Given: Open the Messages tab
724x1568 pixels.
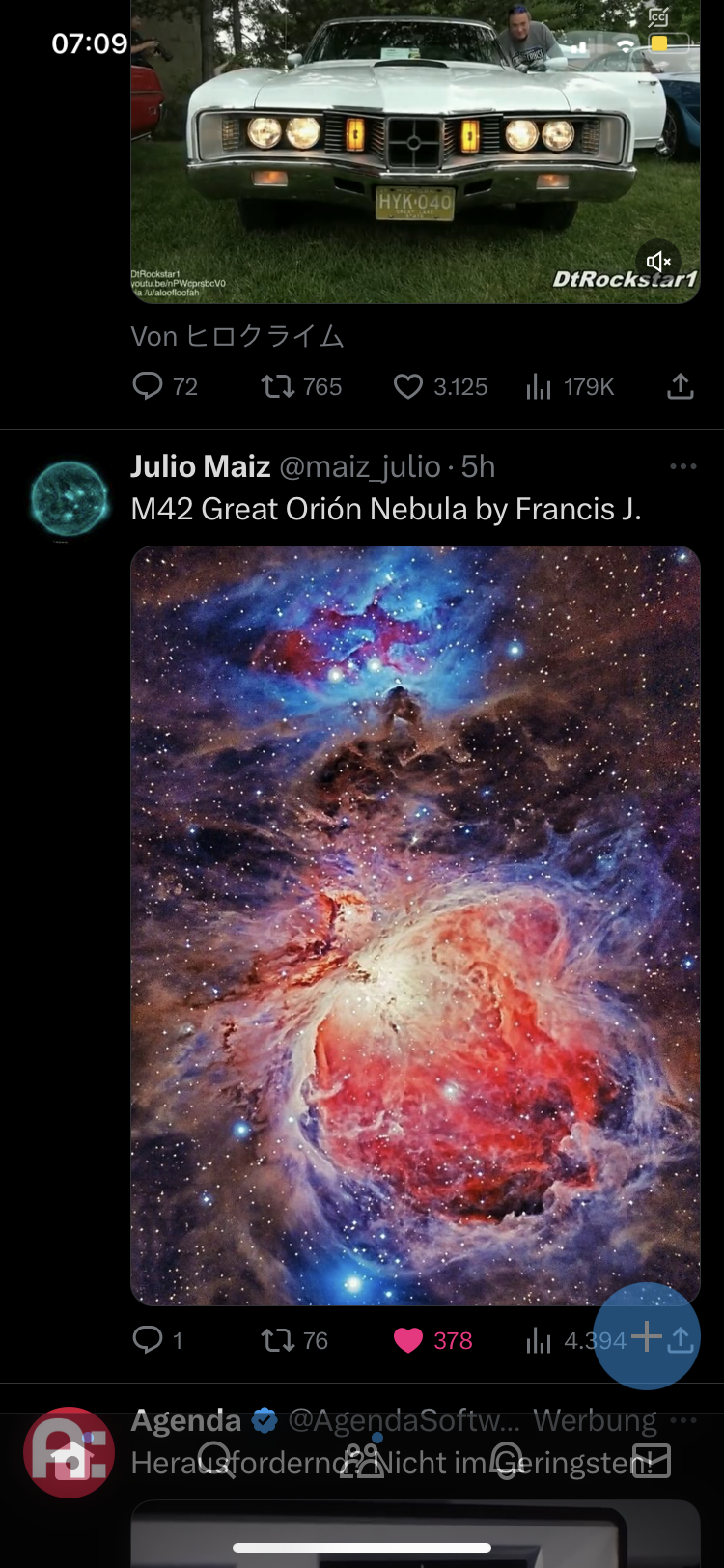Looking at the screenshot, I should 651,1460.
